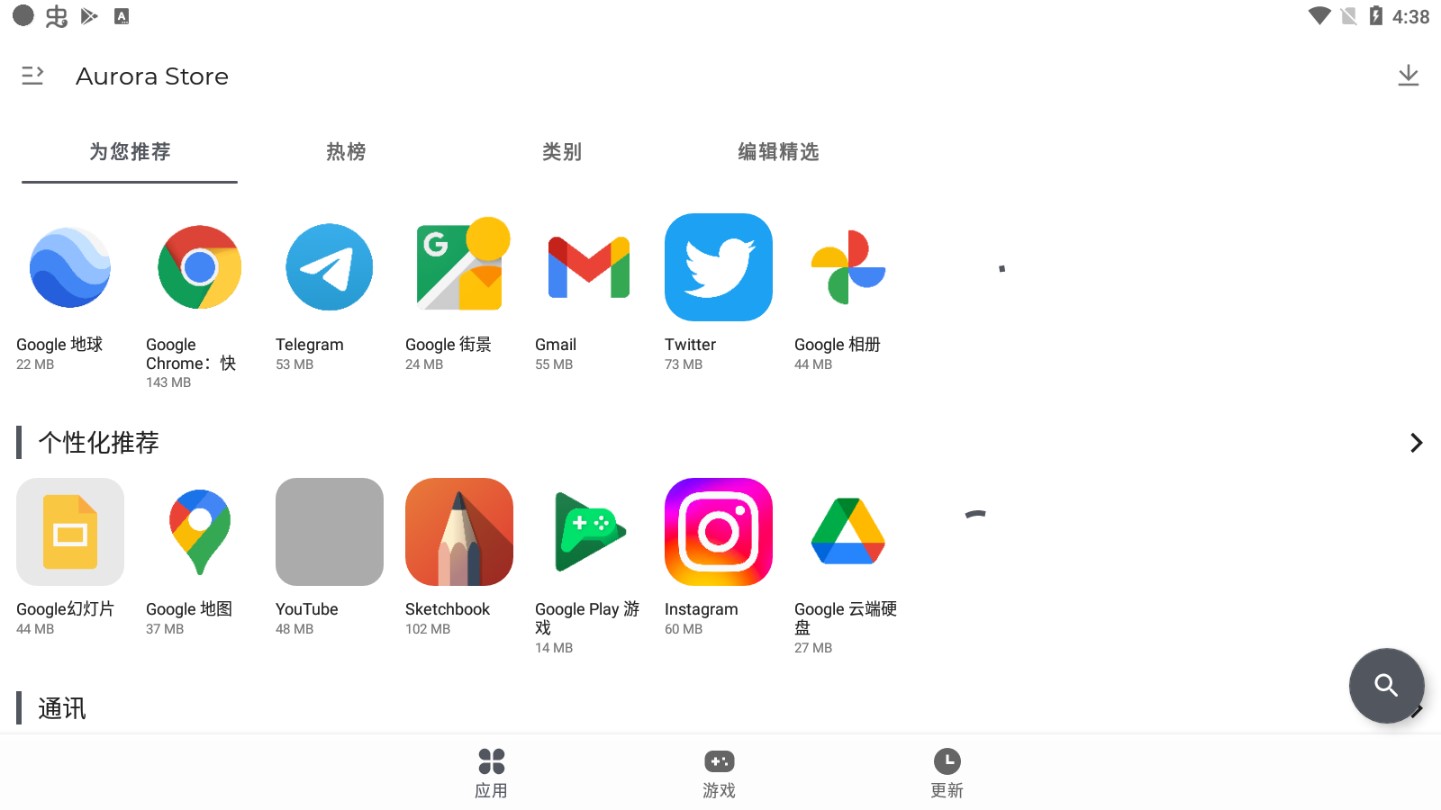Open the Telegram app listing

pyautogui.click(x=329, y=268)
